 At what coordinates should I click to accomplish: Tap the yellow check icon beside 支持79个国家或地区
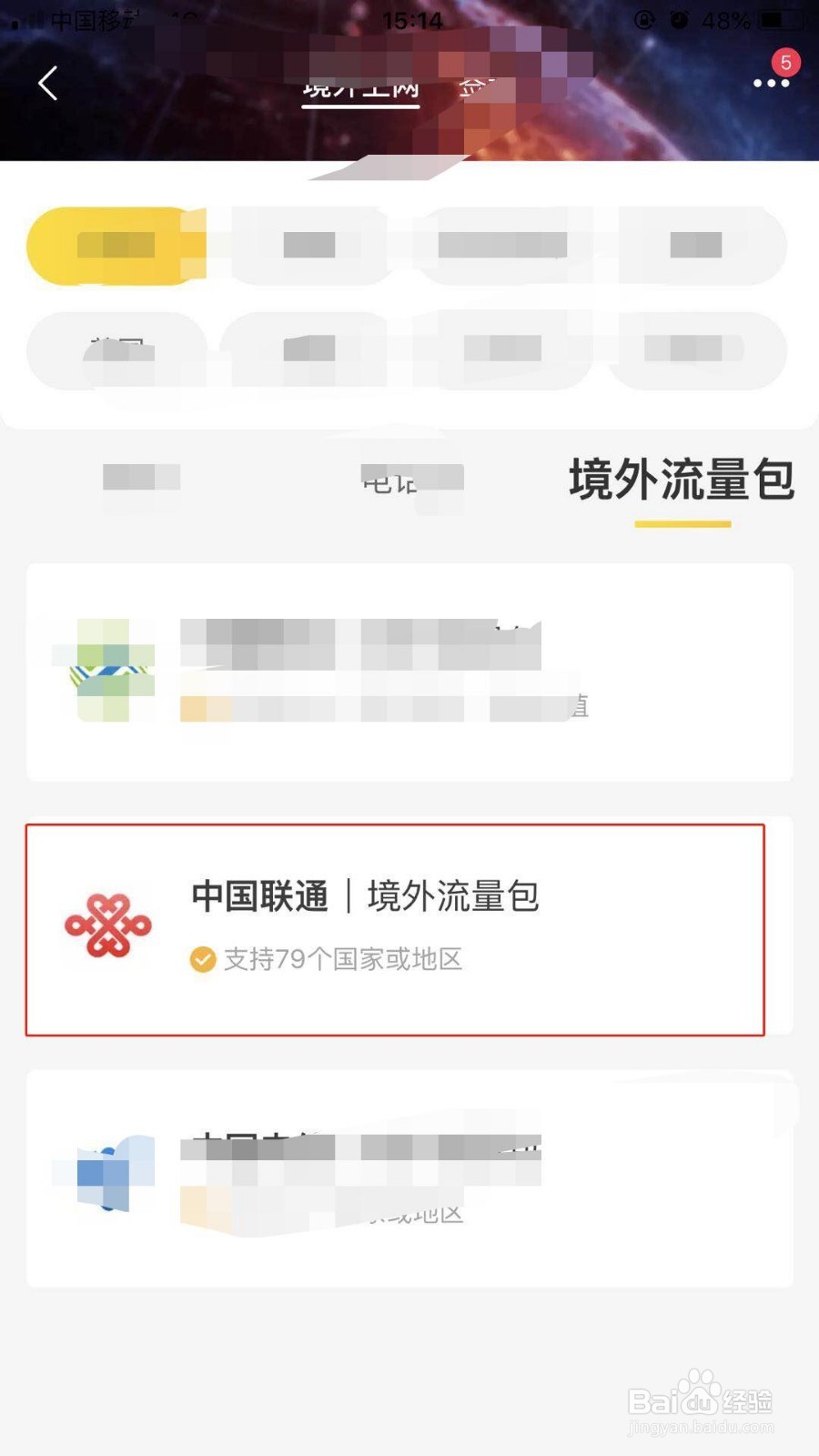point(200,959)
